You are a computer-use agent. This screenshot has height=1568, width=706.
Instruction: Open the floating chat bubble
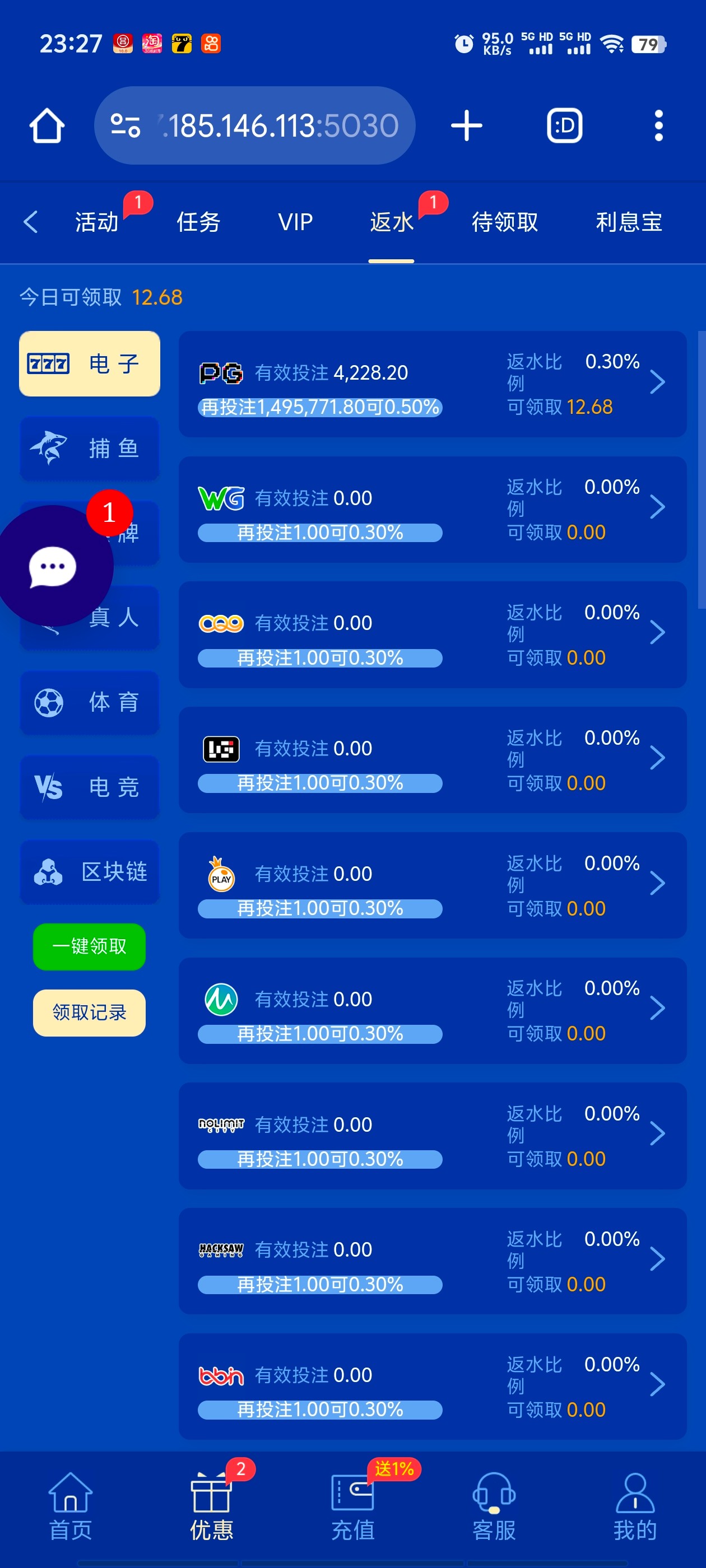(52, 566)
